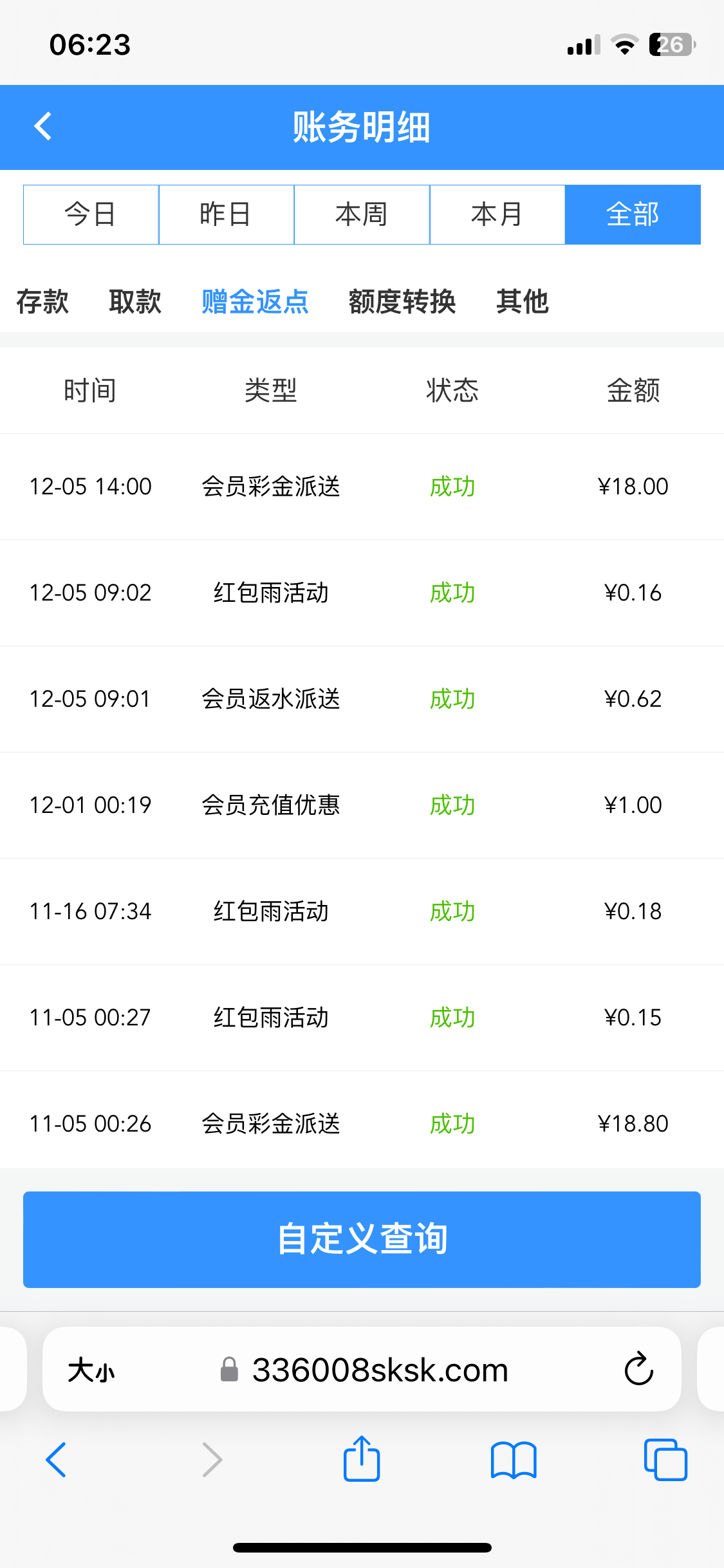Share this page from Safari toolbar
This screenshot has height=1568, width=724.
(x=362, y=1459)
